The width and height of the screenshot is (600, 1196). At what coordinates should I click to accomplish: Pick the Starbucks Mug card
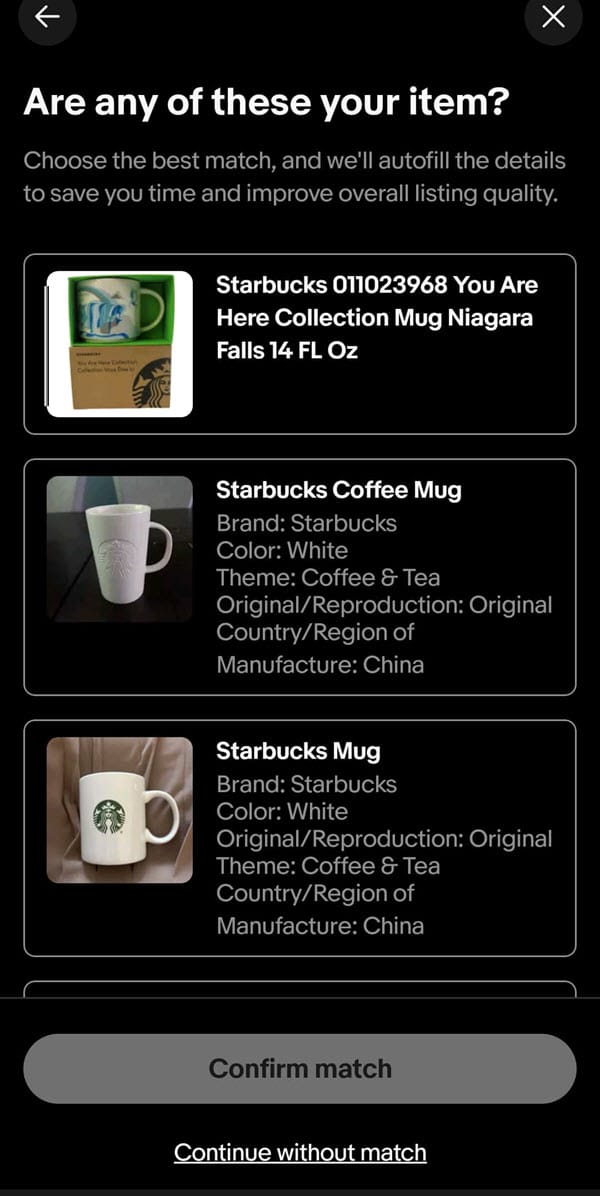(x=300, y=837)
